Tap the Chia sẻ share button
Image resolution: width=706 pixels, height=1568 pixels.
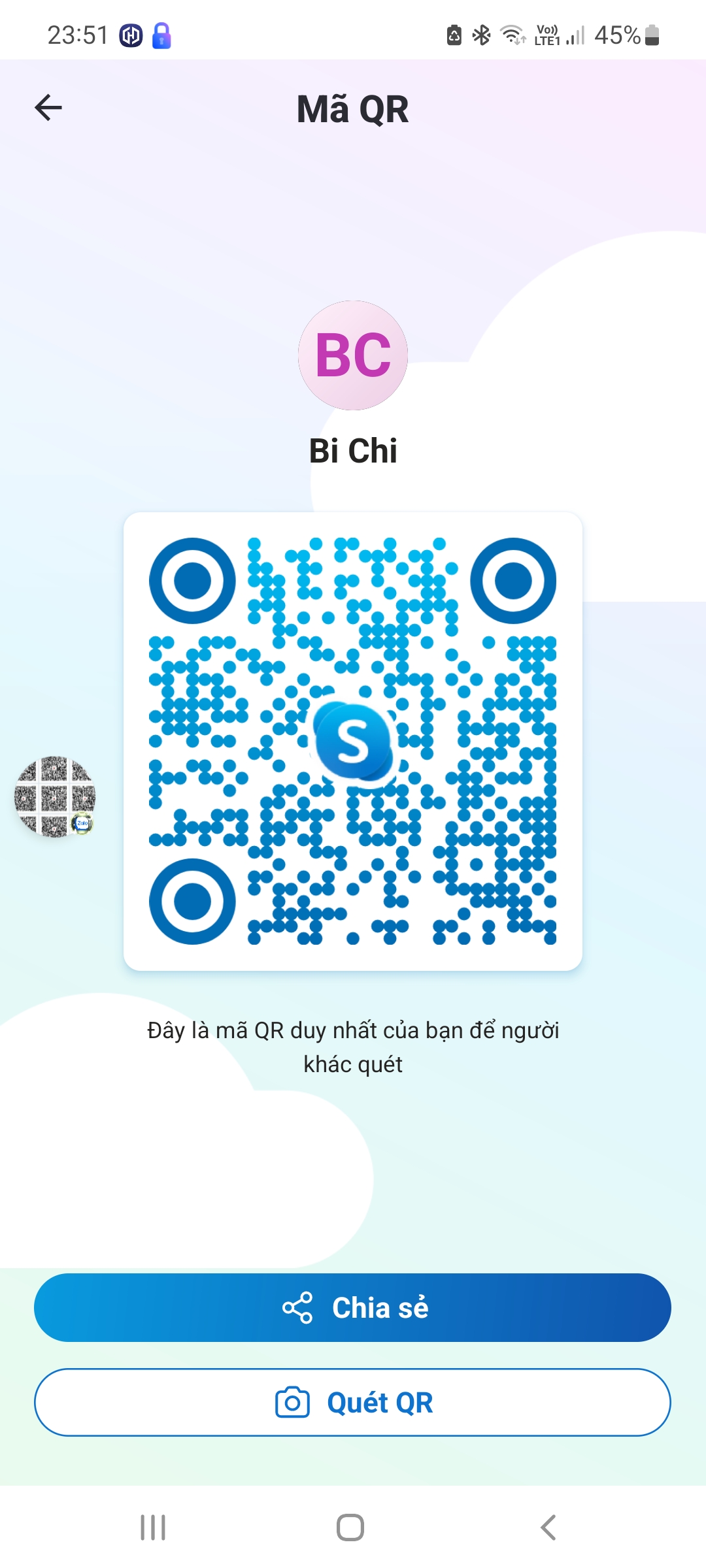point(352,1307)
